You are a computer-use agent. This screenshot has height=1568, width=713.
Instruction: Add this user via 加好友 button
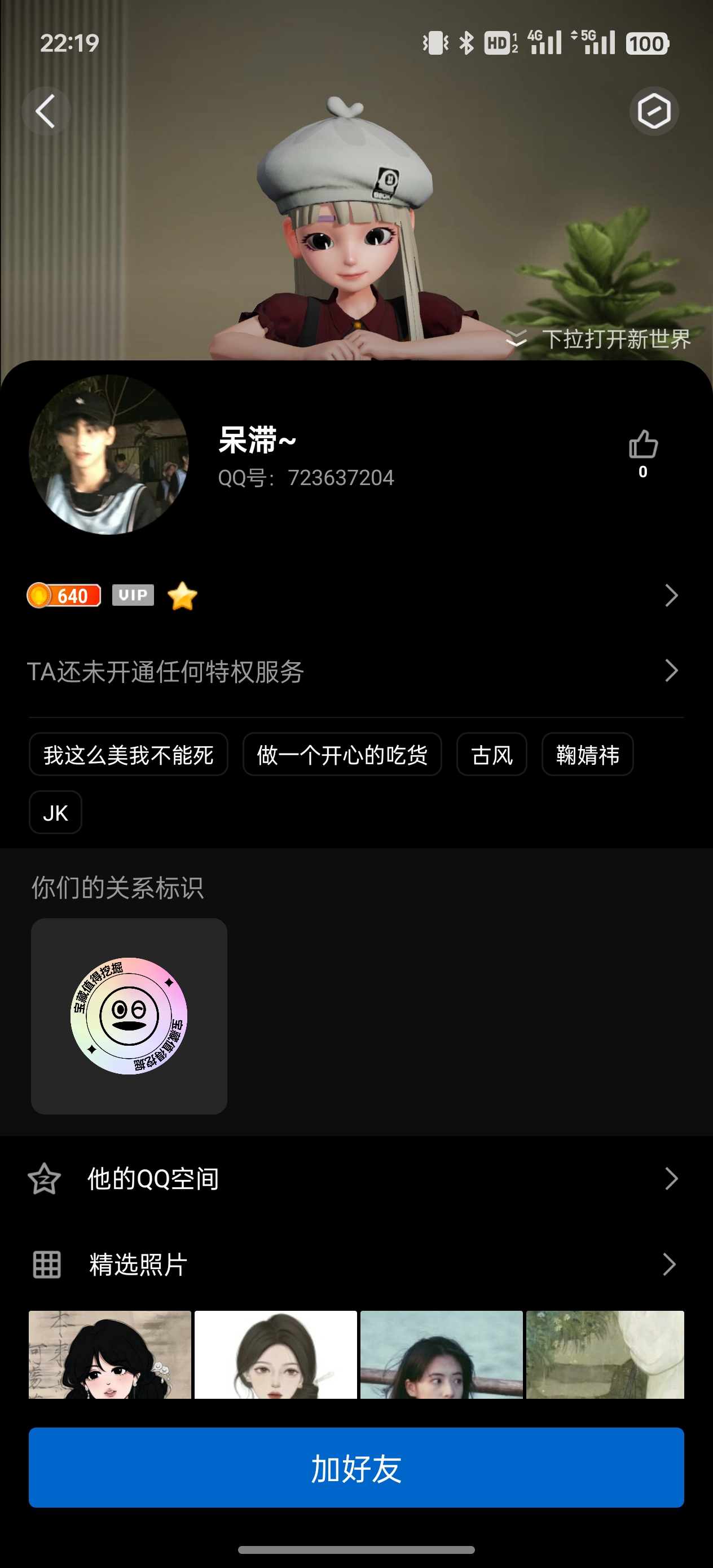(356, 1468)
